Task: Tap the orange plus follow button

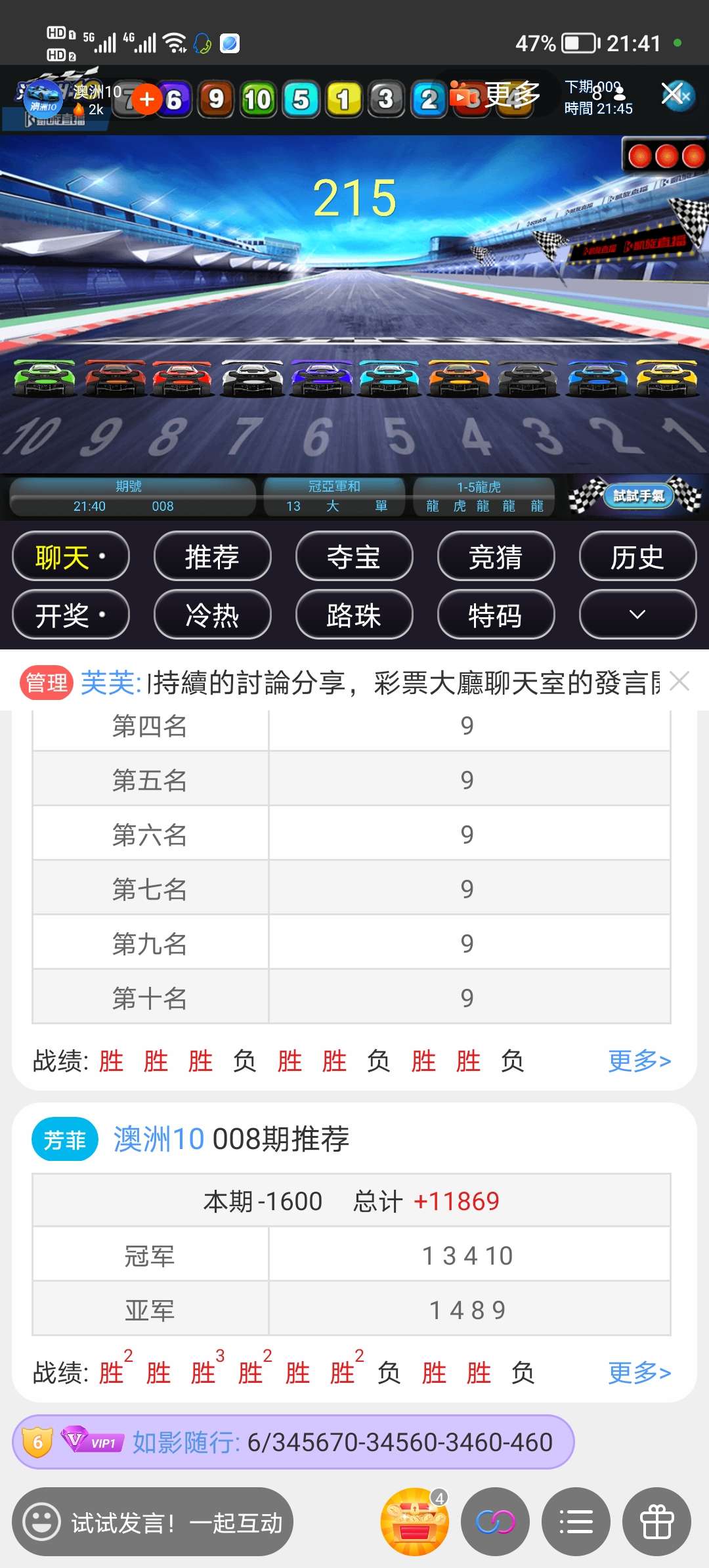Action: click(147, 99)
